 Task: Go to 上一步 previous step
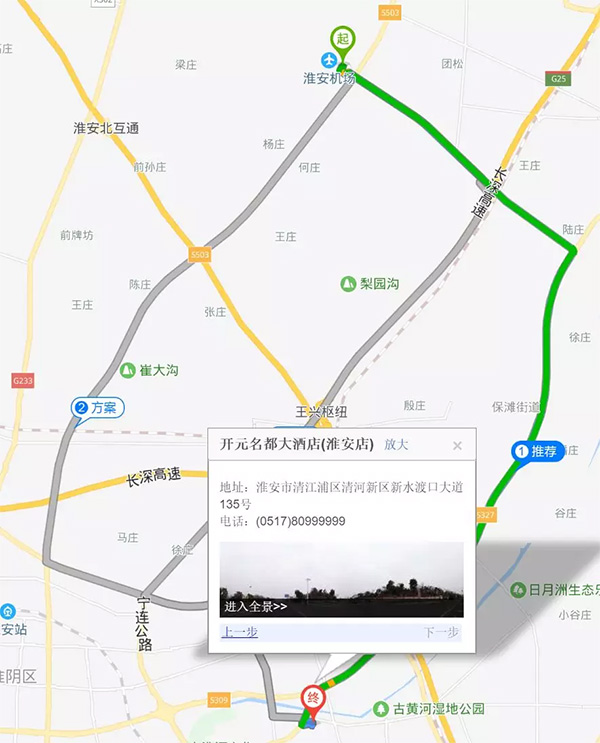click(x=239, y=632)
